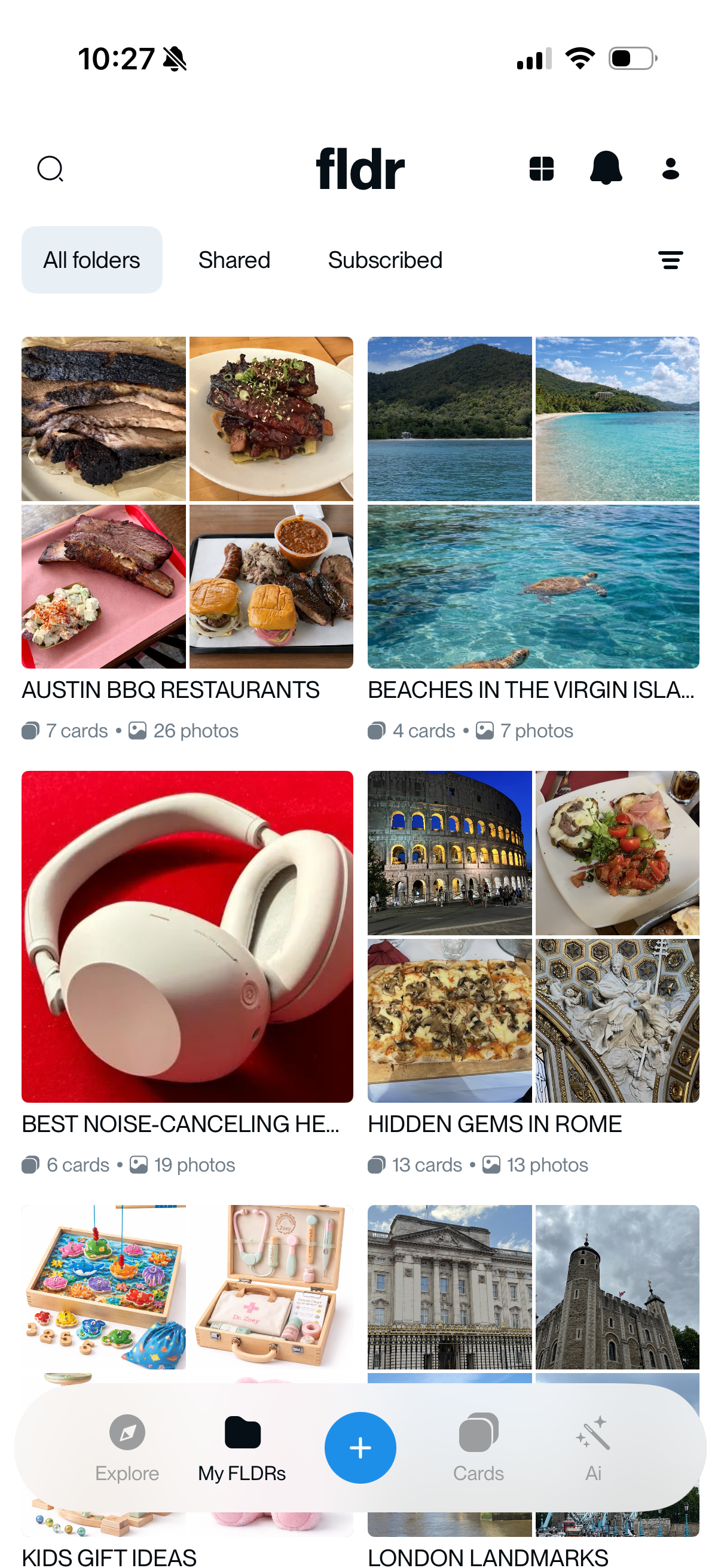Select the All folders tab
Image resolution: width=721 pixels, height=1568 pixels.
92,260
